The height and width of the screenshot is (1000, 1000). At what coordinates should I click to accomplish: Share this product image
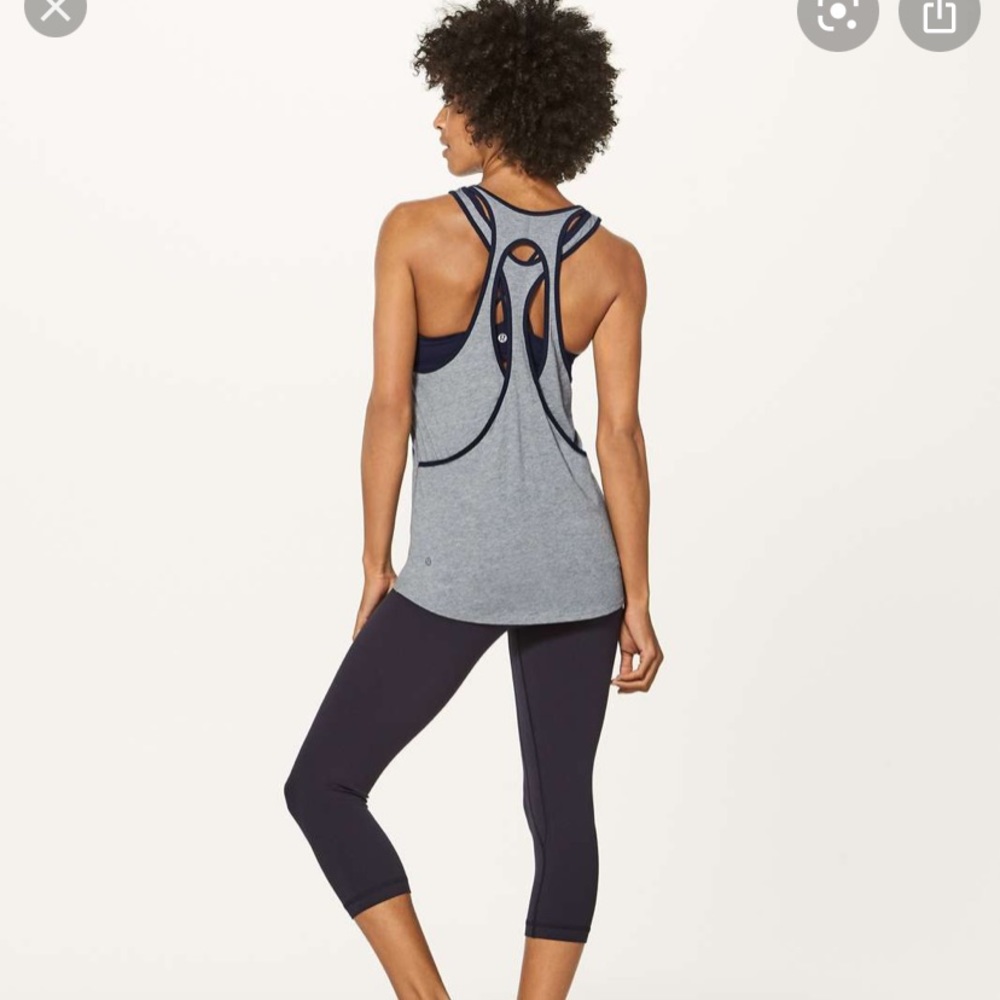tap(938, 14)
